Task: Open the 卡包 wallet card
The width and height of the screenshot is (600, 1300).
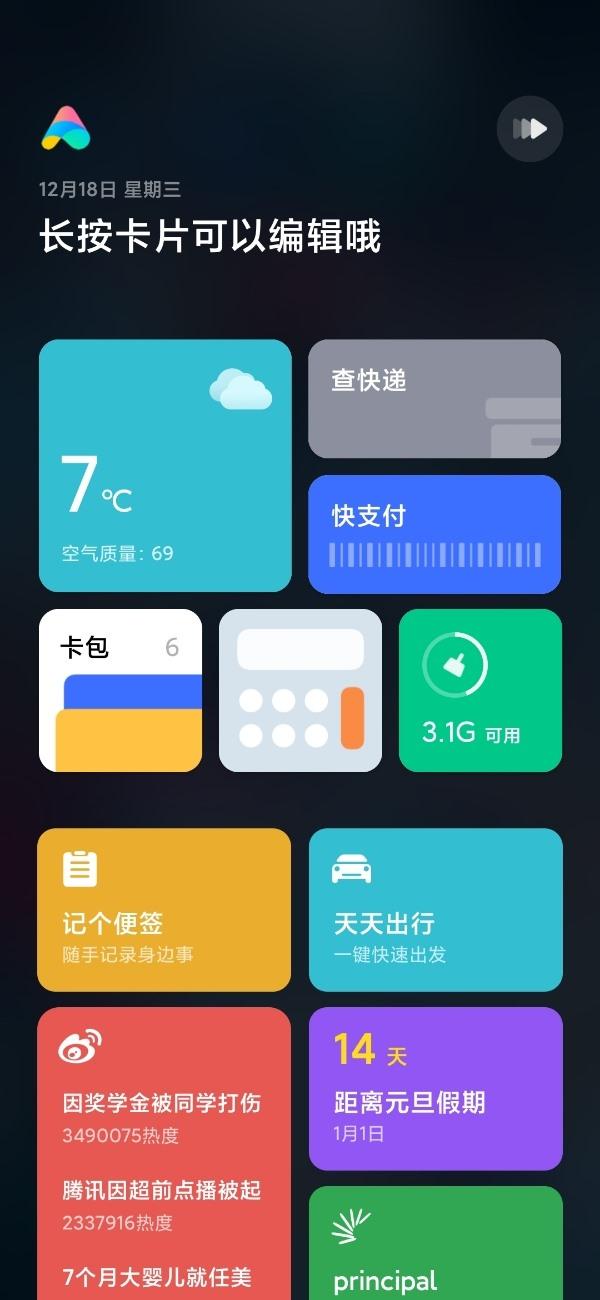Action: coord(120,690)
